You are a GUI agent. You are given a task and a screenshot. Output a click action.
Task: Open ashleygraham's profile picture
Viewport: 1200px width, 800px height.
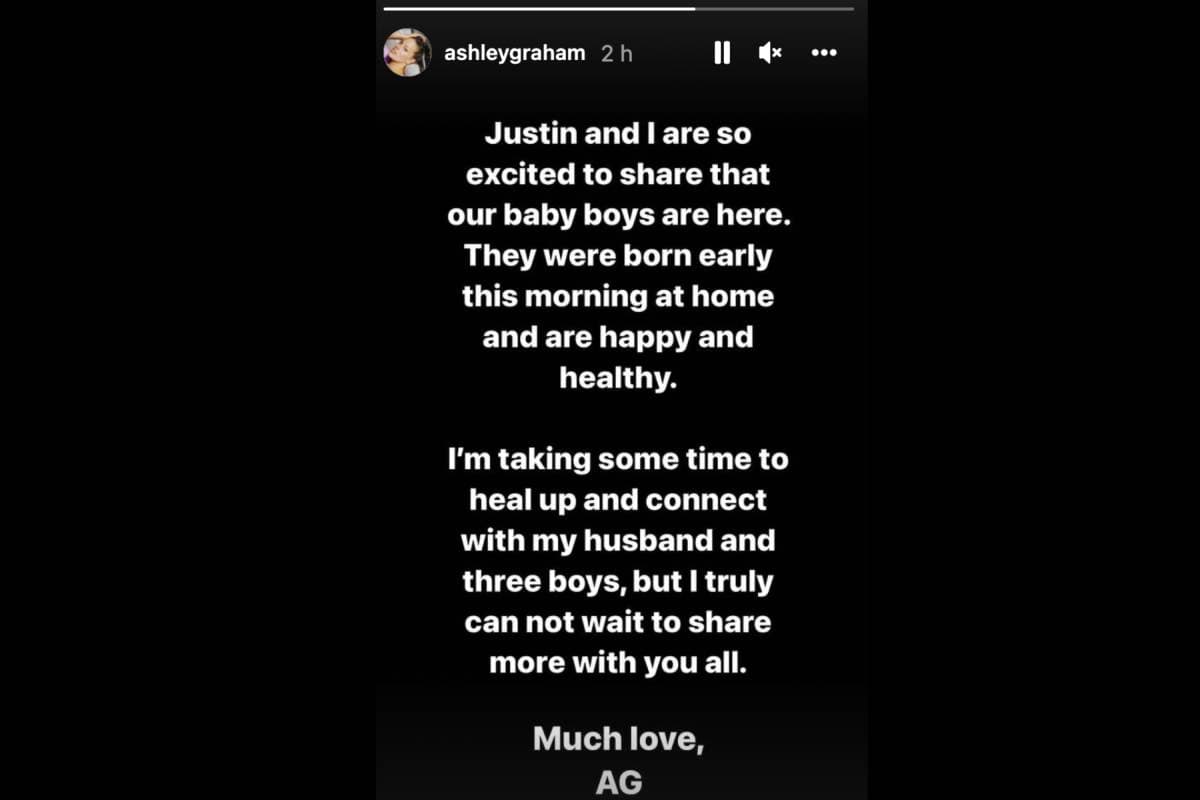click(x=407, y=53)
